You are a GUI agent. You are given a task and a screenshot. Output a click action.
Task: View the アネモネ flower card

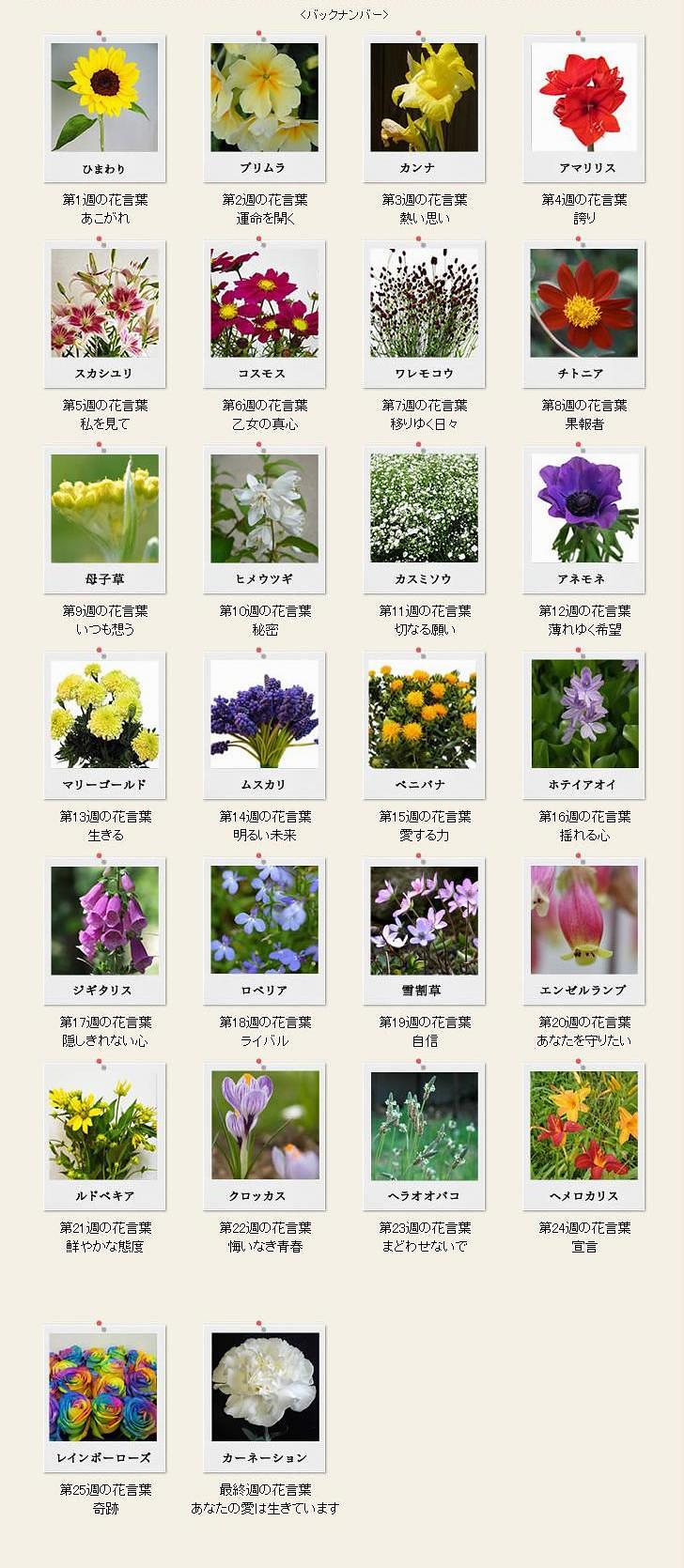pyautogui.click(x=583, y=519)
